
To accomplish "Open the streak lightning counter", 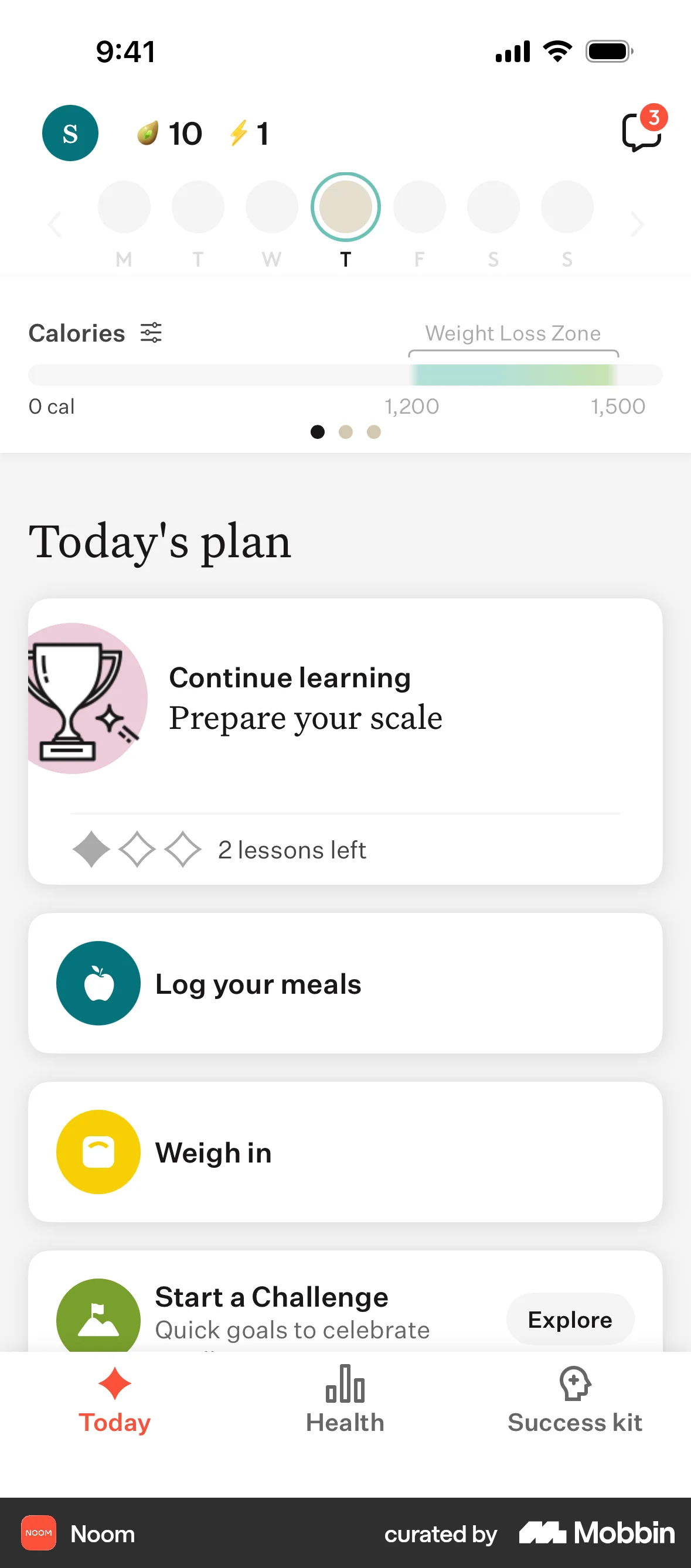I will tap(249, 134).
